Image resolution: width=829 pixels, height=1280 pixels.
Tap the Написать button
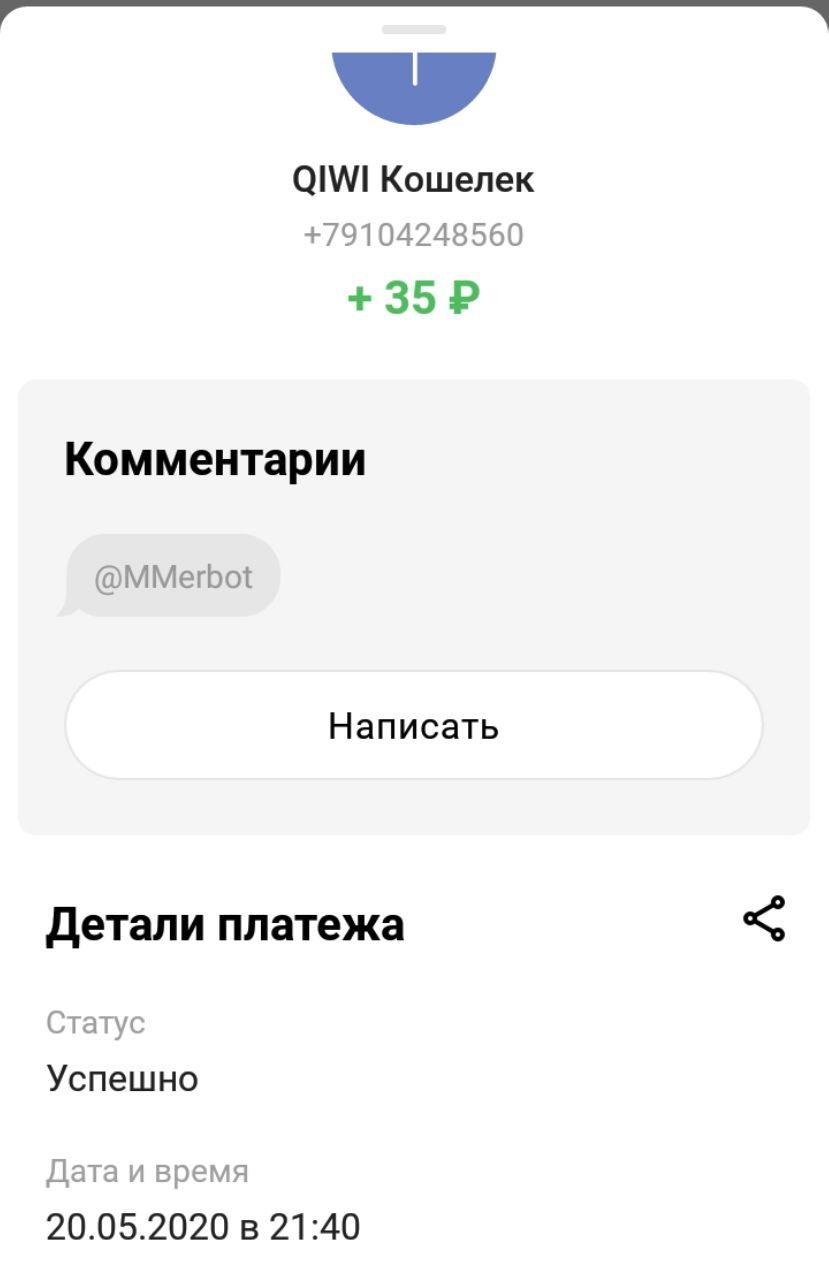pyautogui.click(x=413, y=725)
